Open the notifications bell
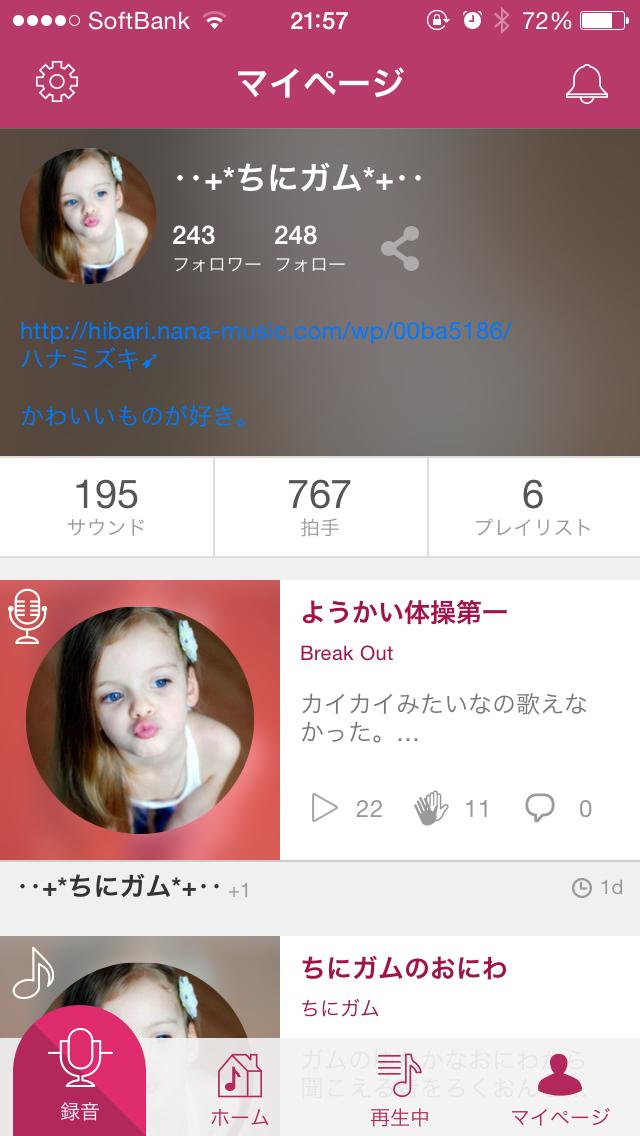The height and width of the screenshot is (1136, 640). click(x=586, y=83)
